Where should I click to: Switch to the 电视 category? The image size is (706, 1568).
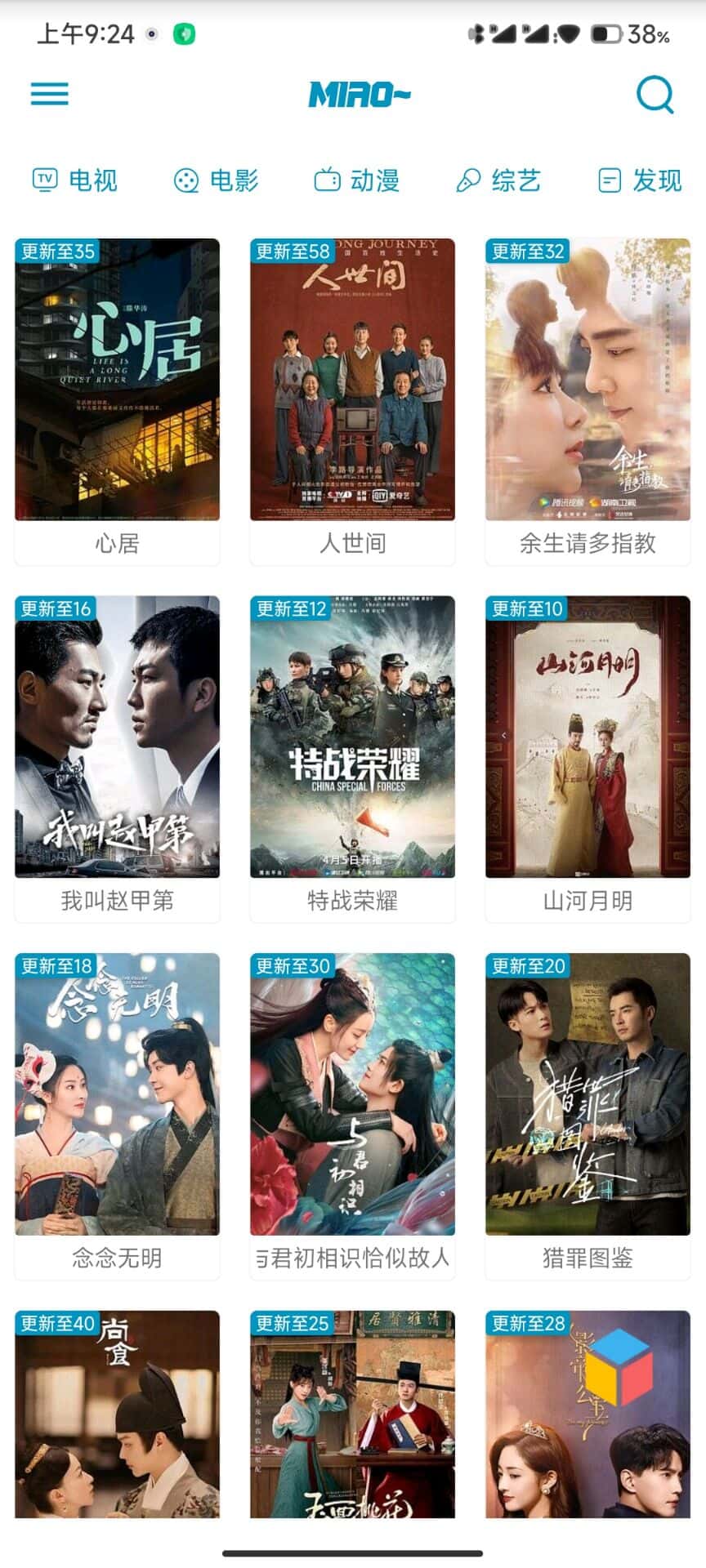tap(75, 180)
